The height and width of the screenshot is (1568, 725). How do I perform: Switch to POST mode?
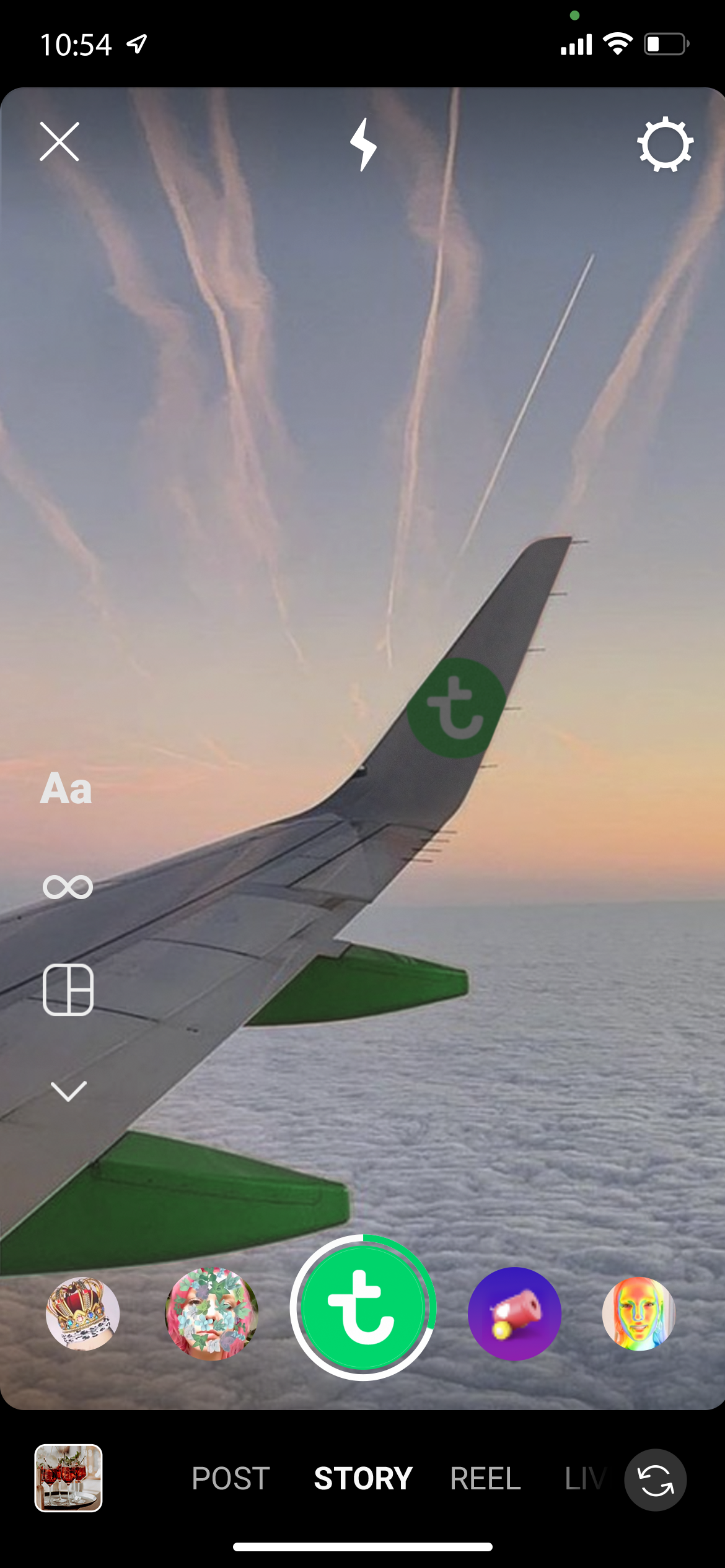point(231,1479)
